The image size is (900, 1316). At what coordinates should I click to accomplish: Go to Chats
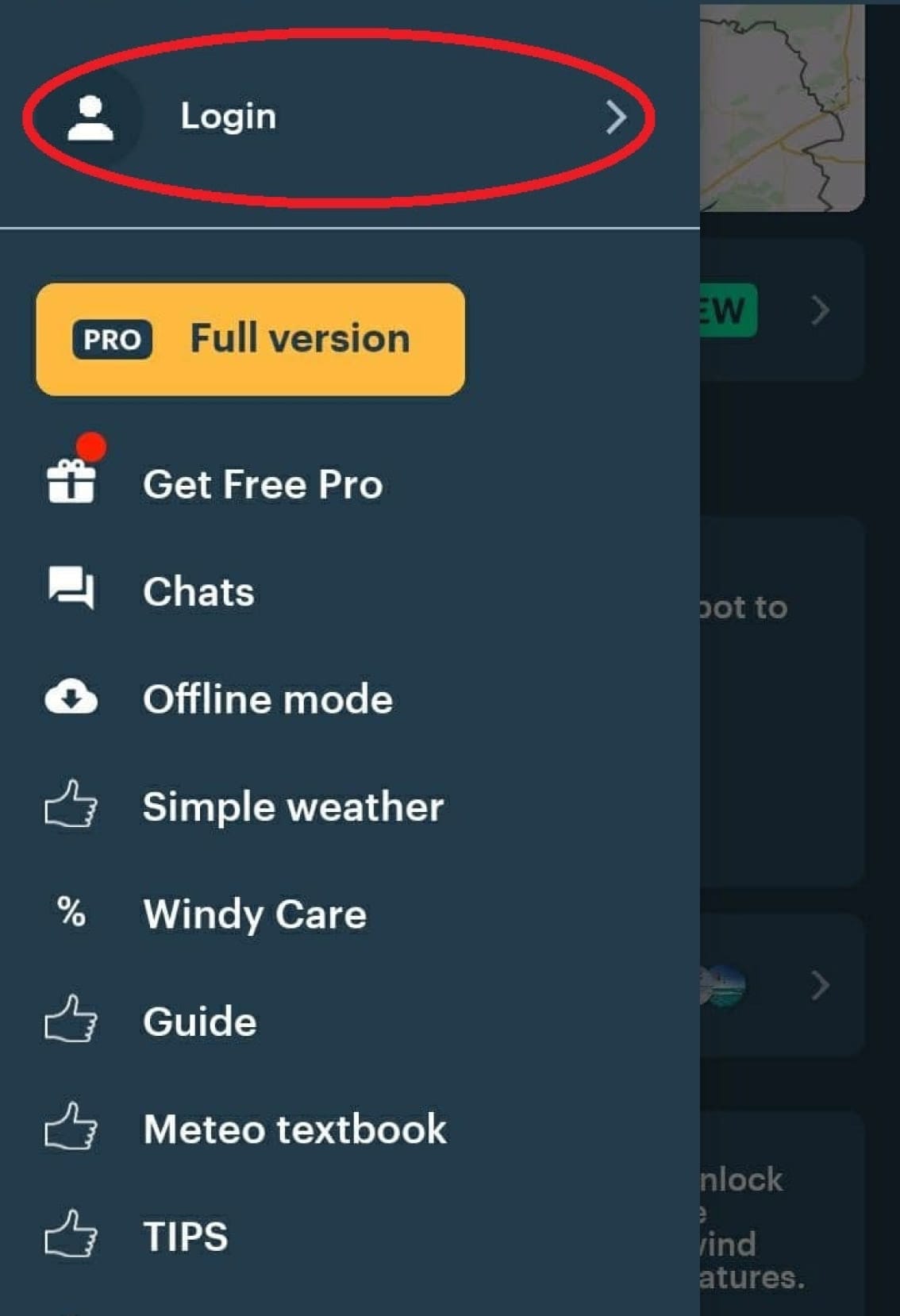pos(198,591)
